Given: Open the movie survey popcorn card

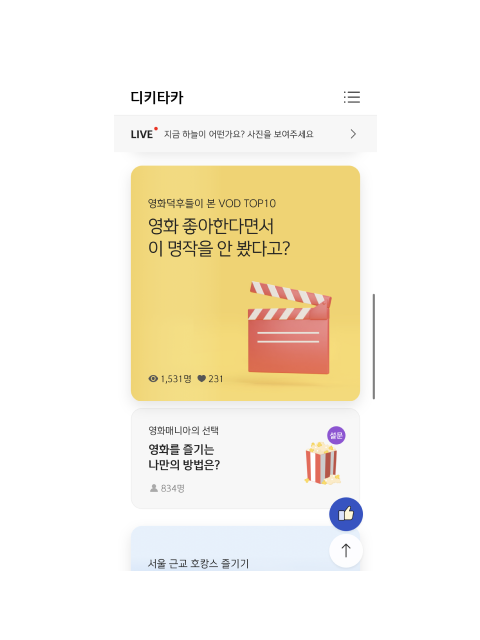Looking at the screenshot, I should (x=245, y=458).
